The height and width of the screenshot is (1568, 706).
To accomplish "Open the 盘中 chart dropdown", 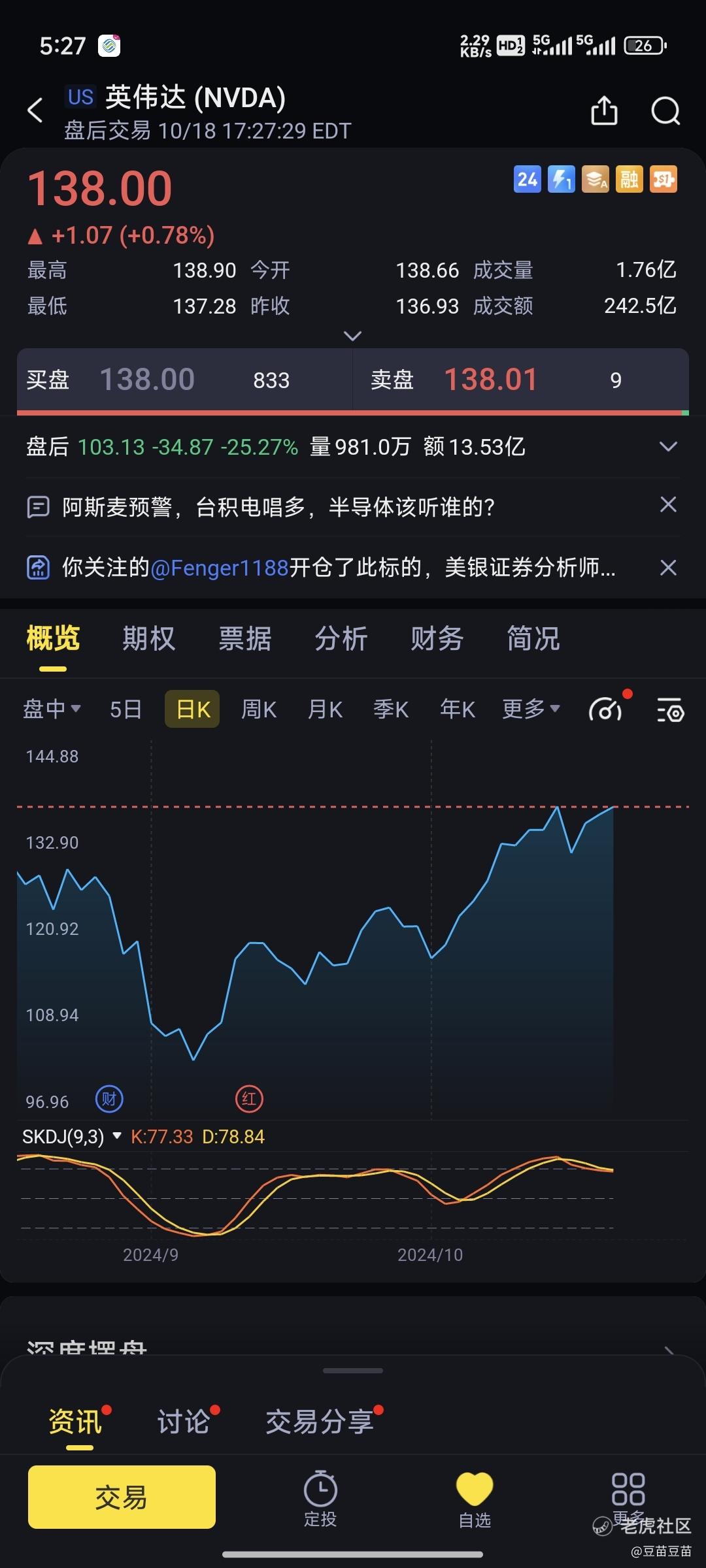I will 52,709.
